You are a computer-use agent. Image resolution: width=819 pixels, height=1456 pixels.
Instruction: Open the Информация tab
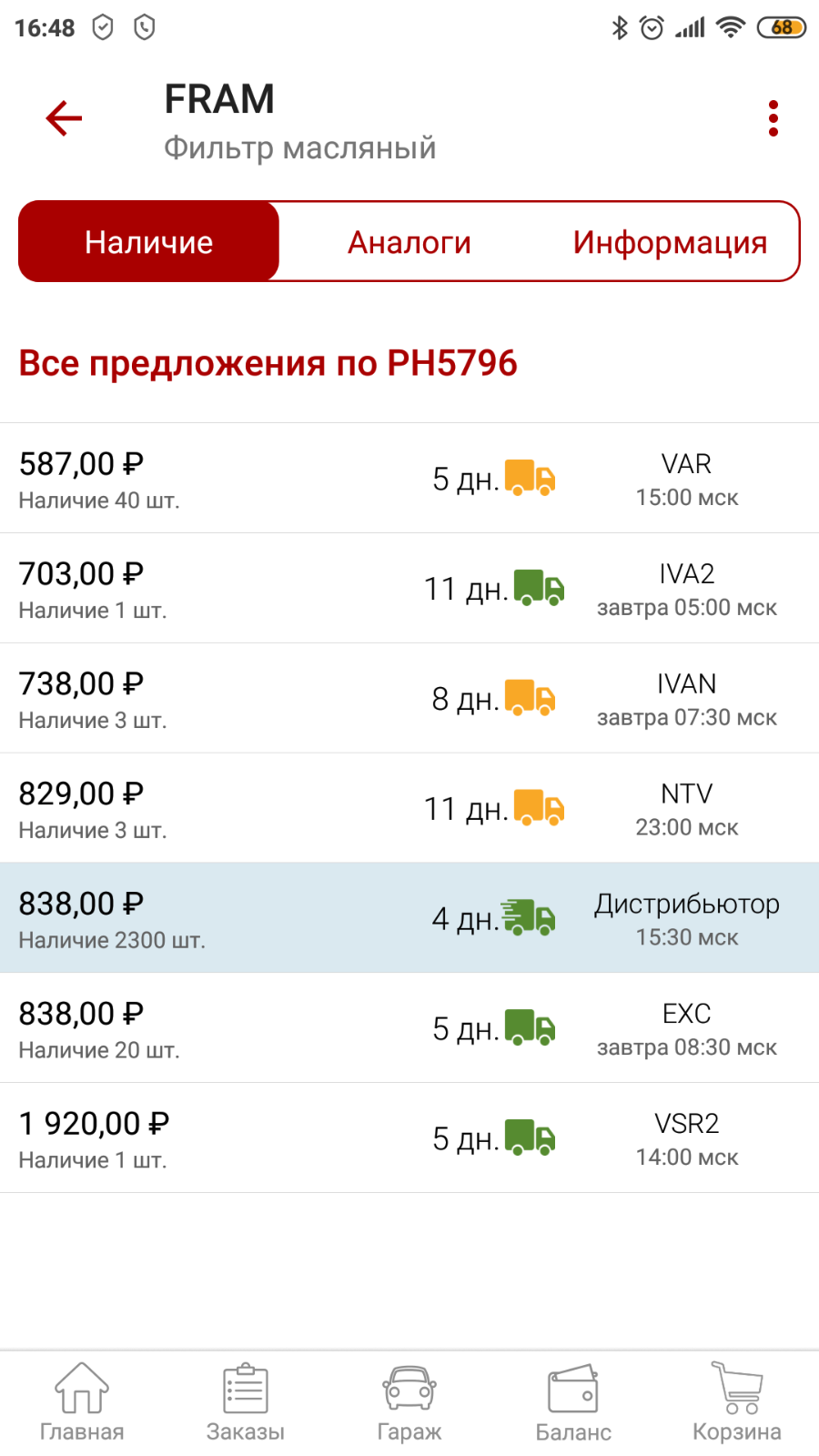(x=670, y=242)
